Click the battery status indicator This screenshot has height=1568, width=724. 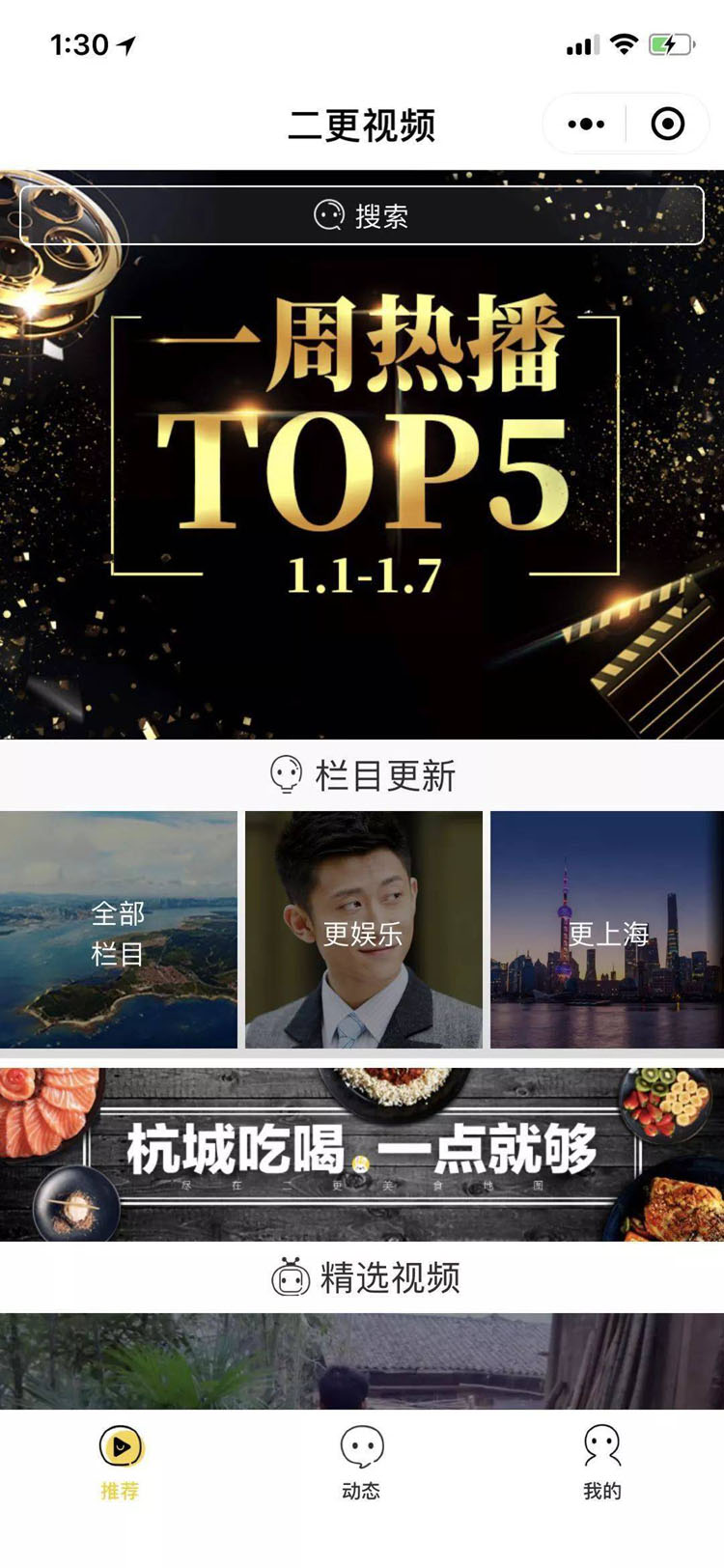click(673, 42)
